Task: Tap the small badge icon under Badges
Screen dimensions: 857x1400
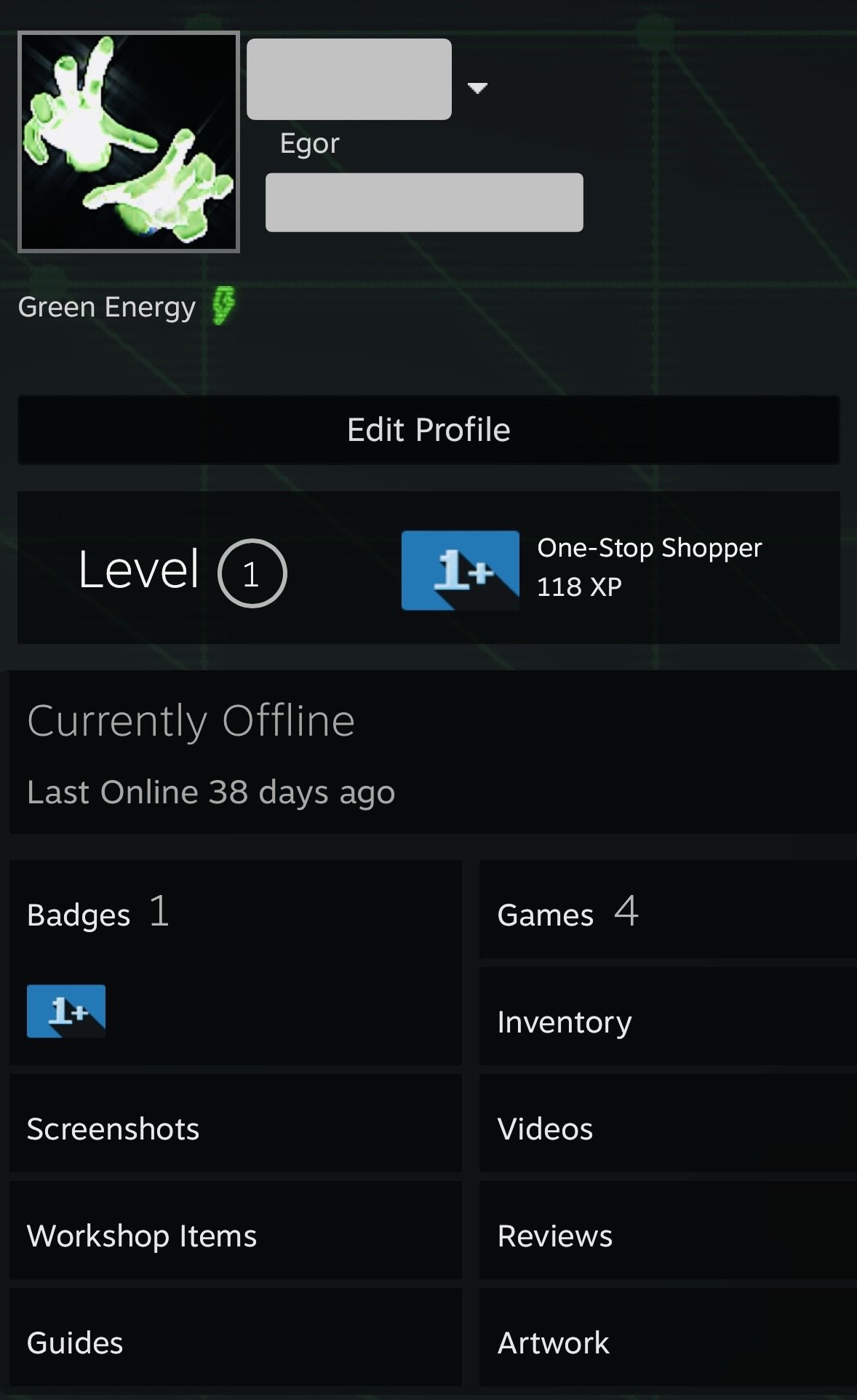Action: [x=66, y=1011]
